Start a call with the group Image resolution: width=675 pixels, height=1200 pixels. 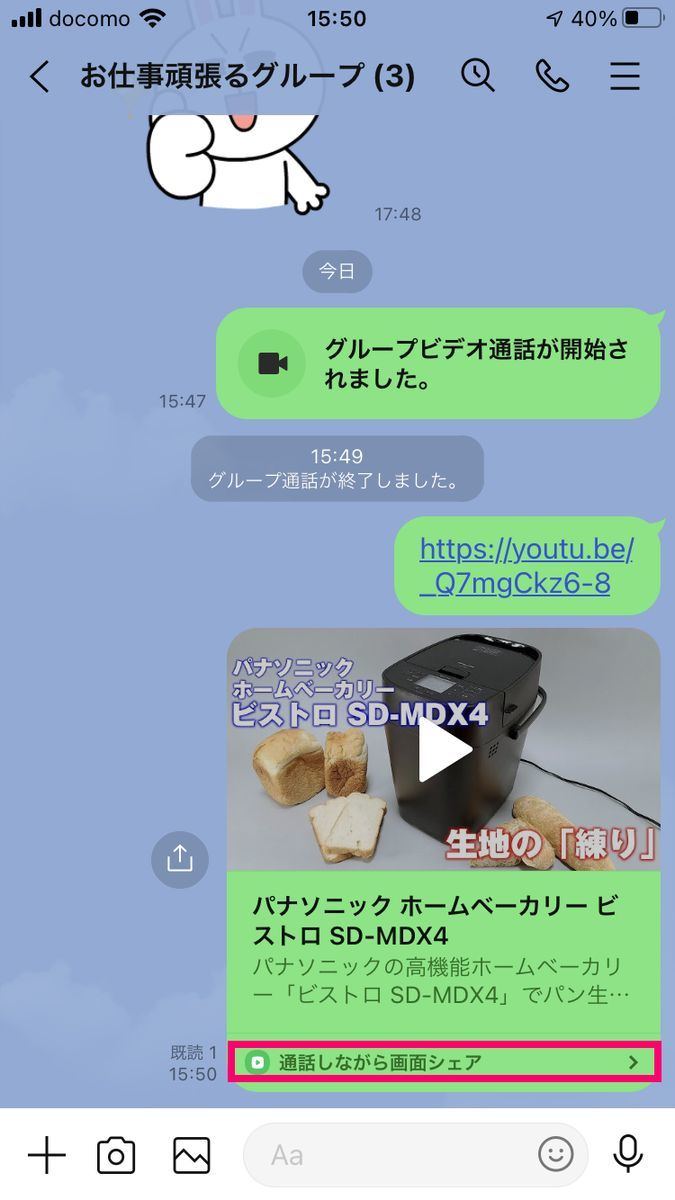click(551, 76)
